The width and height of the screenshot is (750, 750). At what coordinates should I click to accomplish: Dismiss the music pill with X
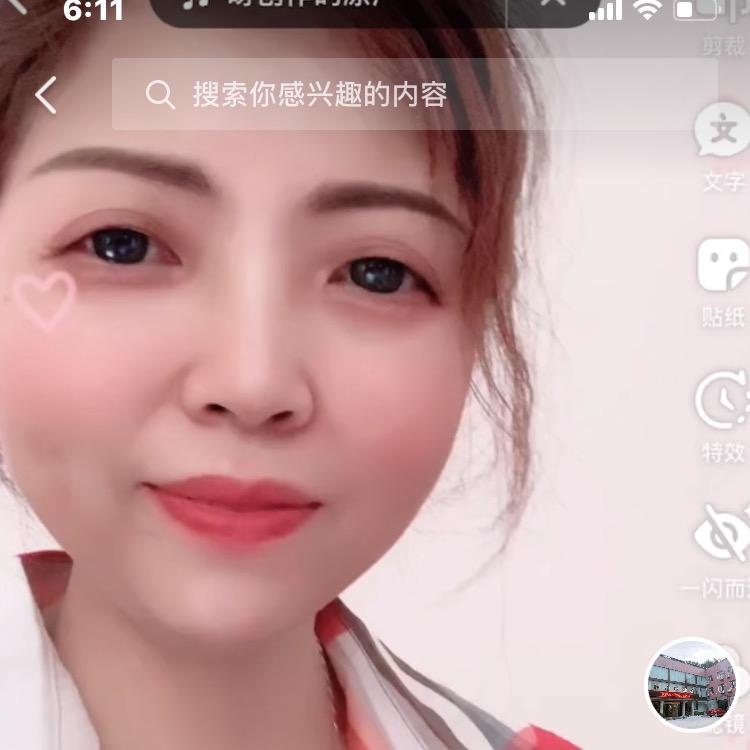552,4
